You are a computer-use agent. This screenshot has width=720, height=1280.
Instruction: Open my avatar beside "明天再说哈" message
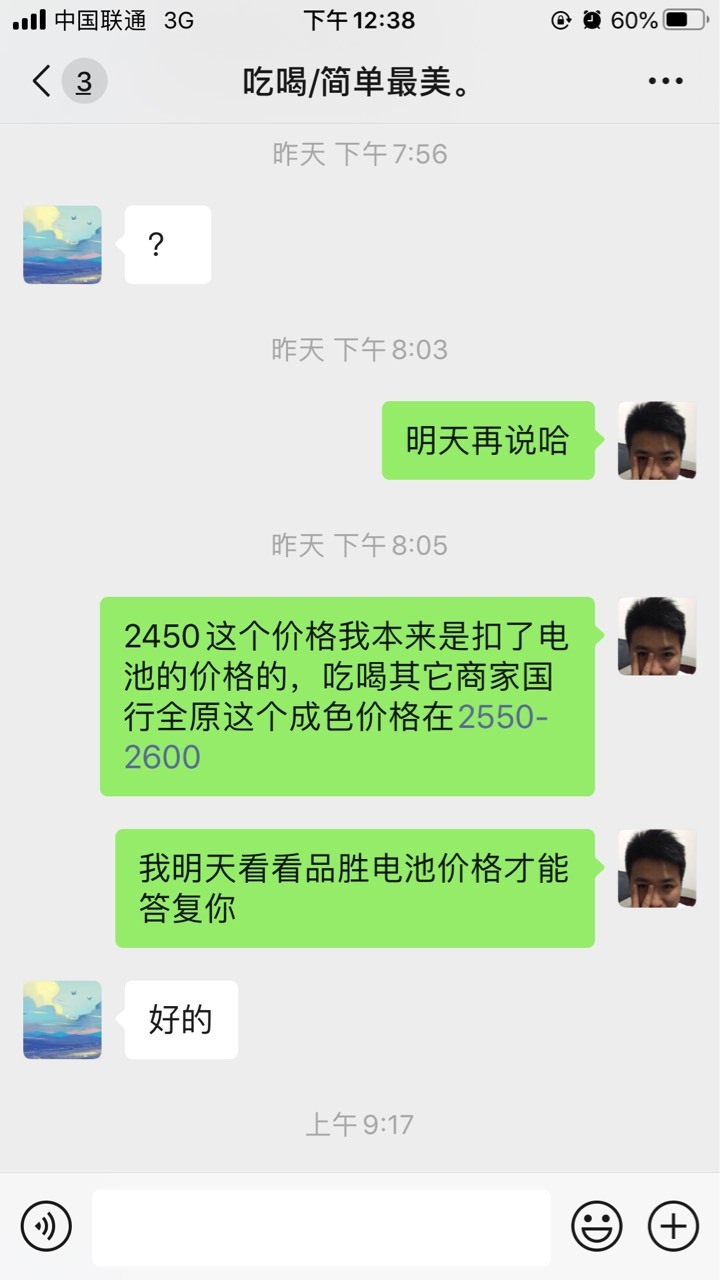tap(657, 441)
